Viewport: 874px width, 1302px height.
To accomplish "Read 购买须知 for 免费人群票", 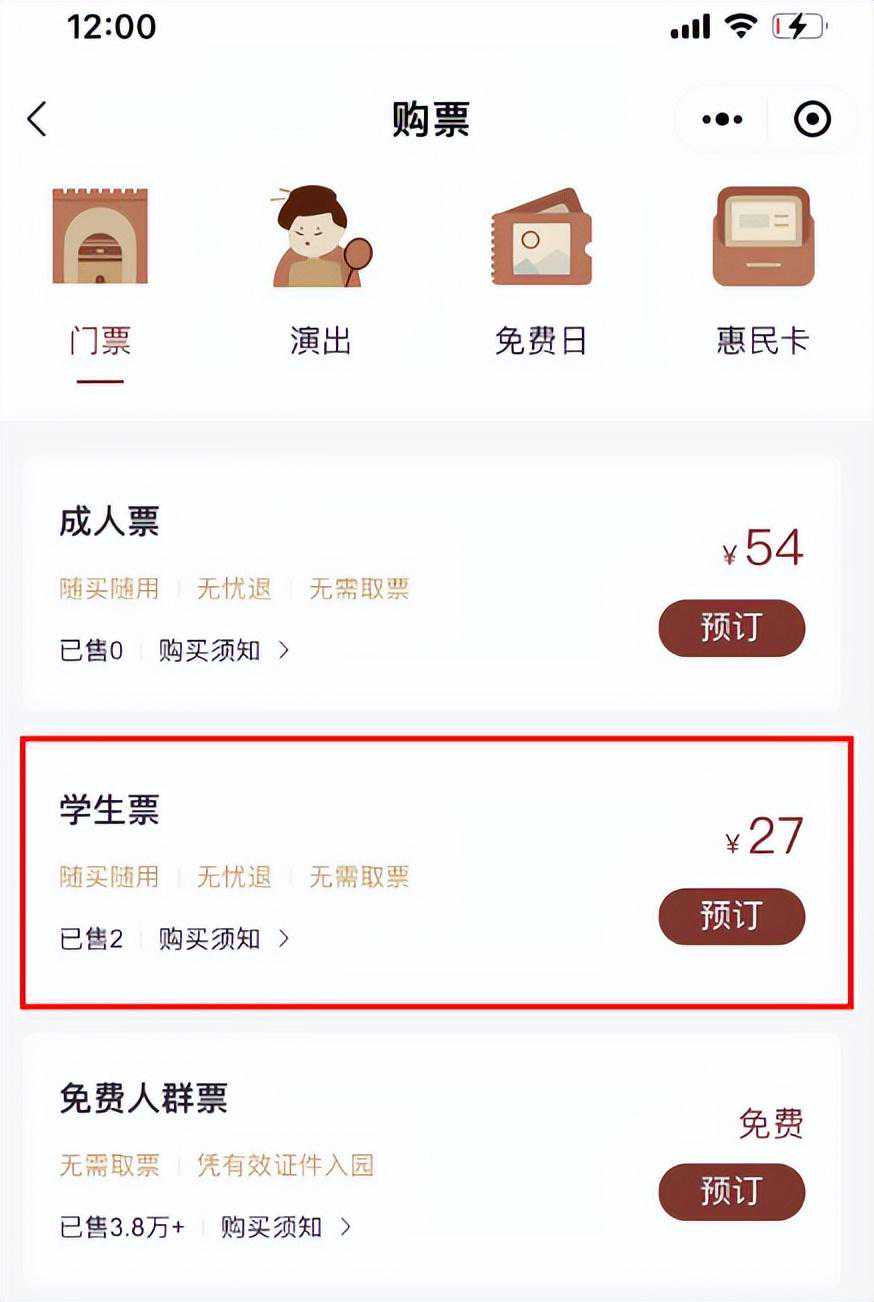I will point(286,1227).
